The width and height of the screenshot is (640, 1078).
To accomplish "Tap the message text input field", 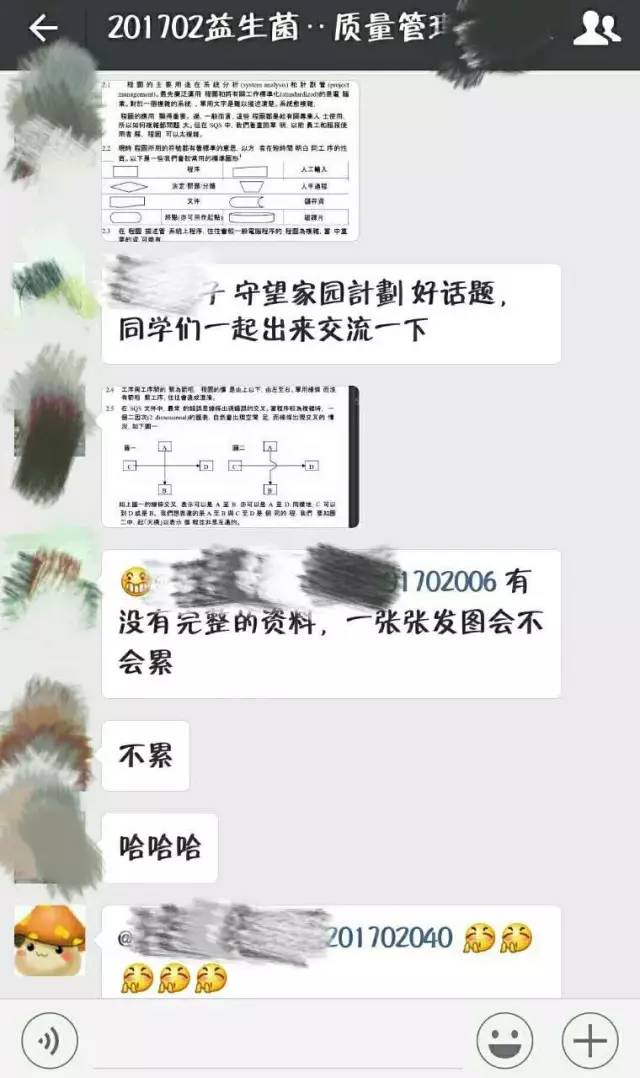I will (x=275, y=1042).
